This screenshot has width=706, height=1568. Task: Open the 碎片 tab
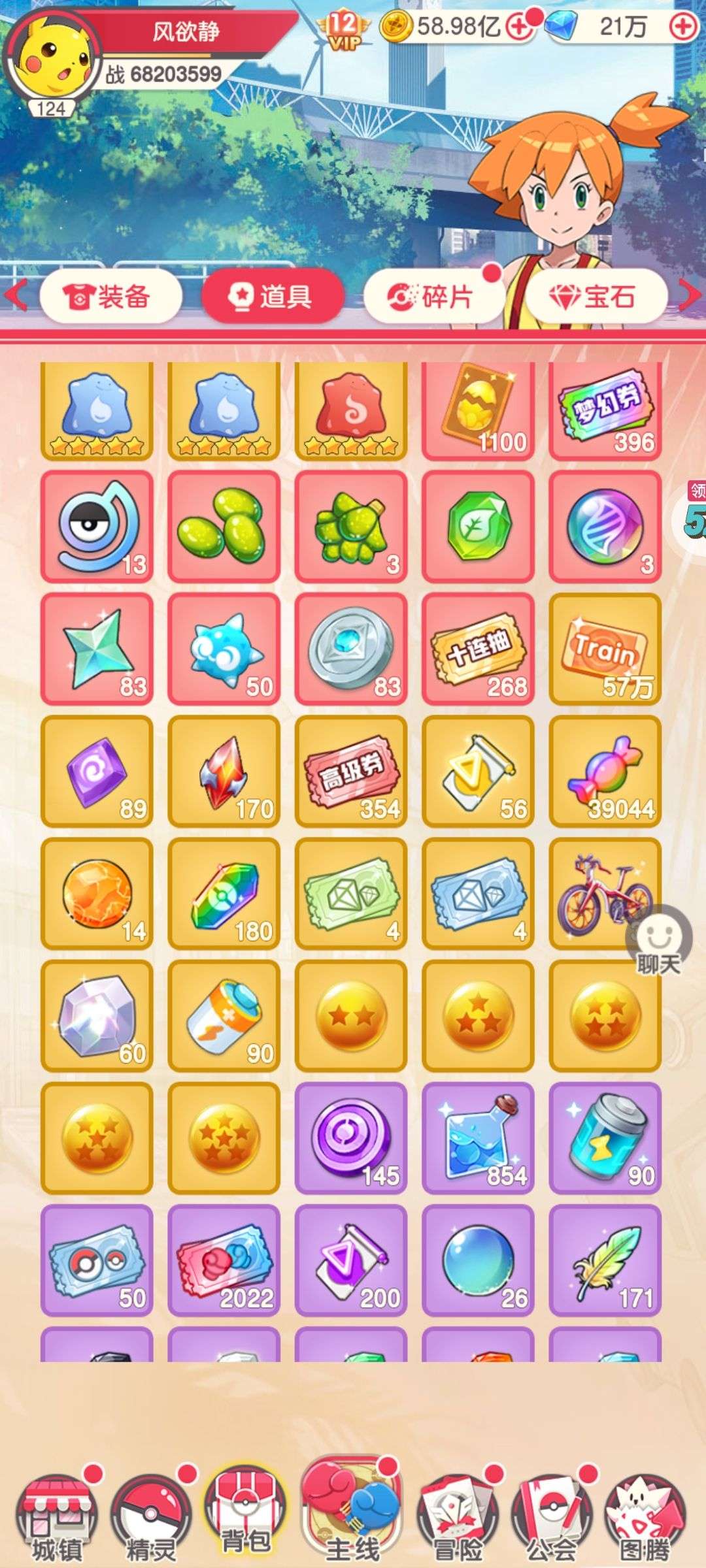[x=433, y=297]
